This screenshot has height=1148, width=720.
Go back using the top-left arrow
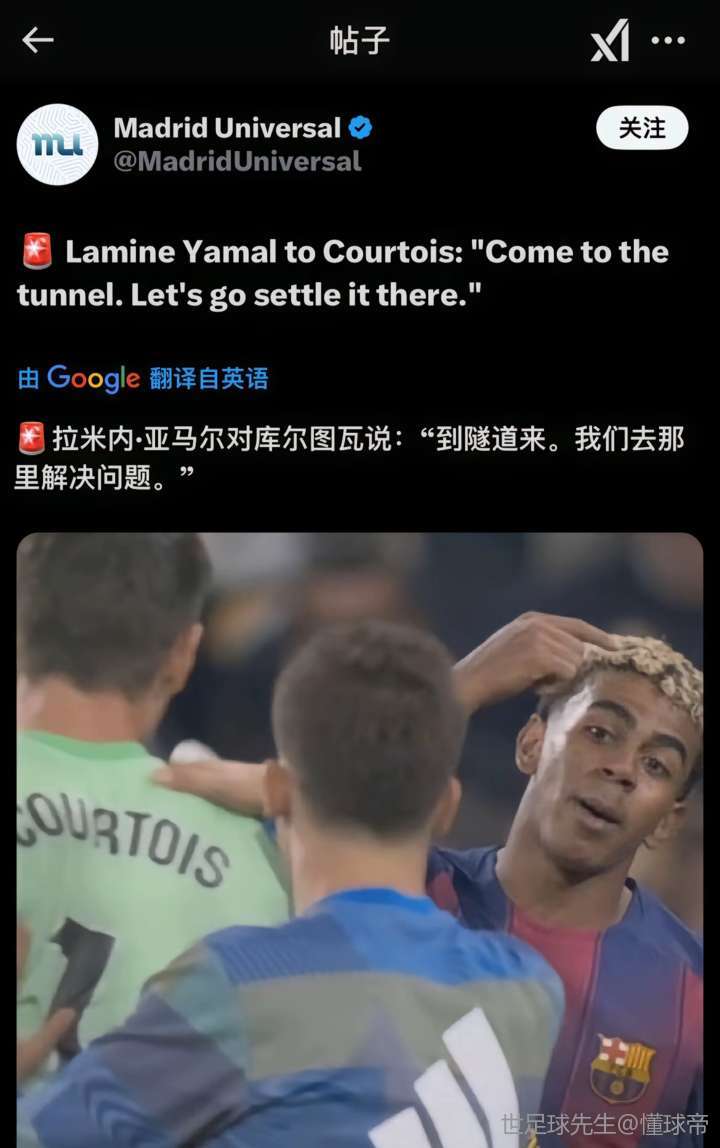point(38,40)
